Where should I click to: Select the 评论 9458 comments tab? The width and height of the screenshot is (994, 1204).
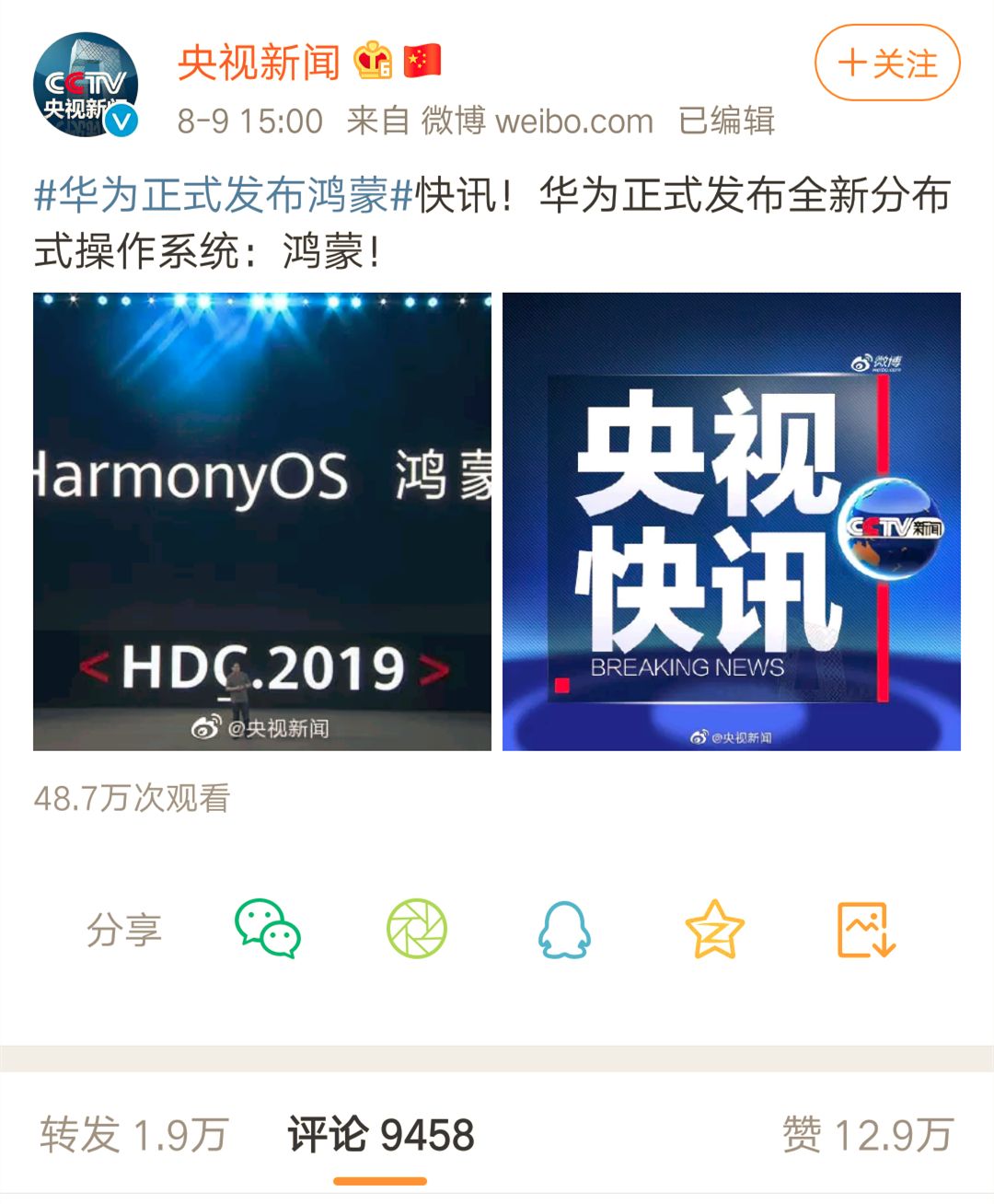click(x=380, y=1134)
